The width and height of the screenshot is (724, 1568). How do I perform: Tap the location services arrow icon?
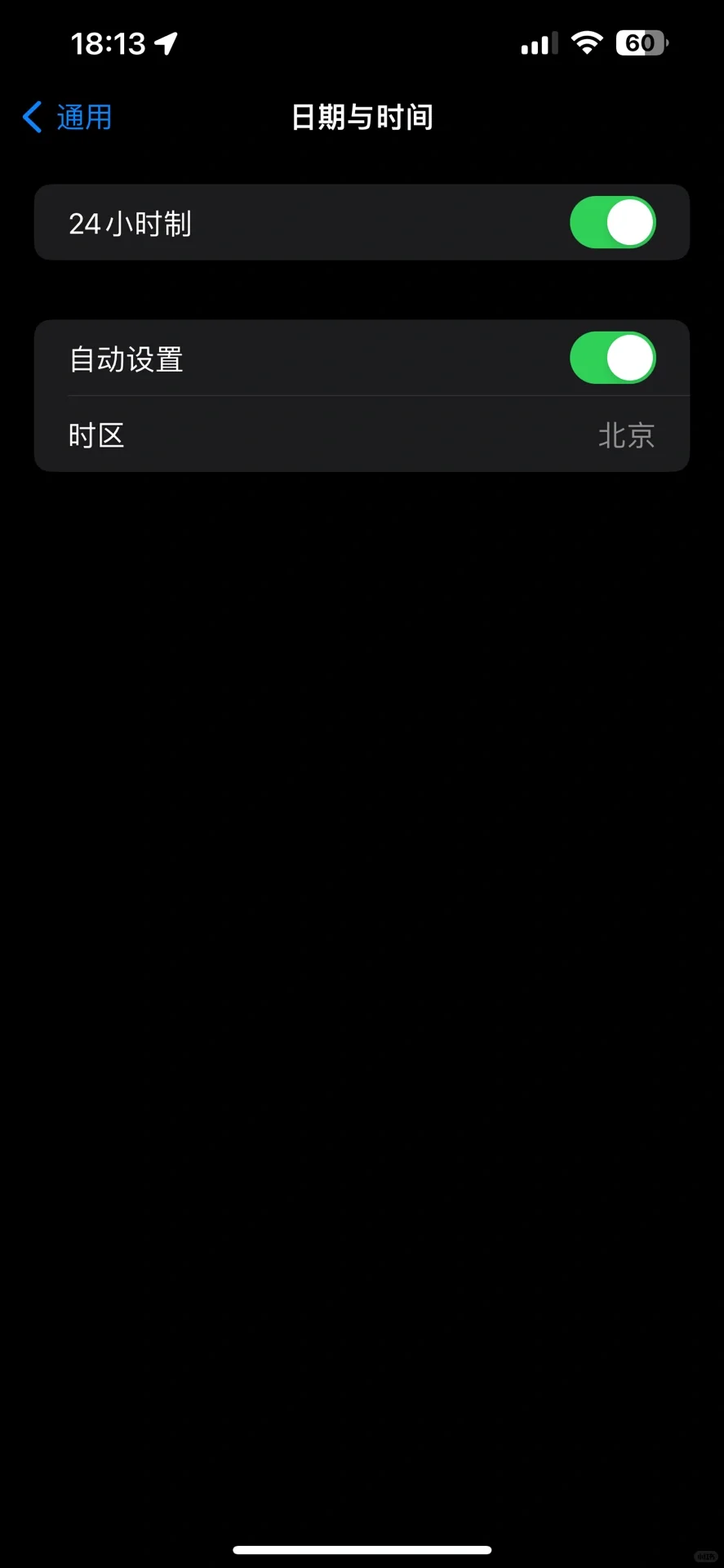(167, 42)
